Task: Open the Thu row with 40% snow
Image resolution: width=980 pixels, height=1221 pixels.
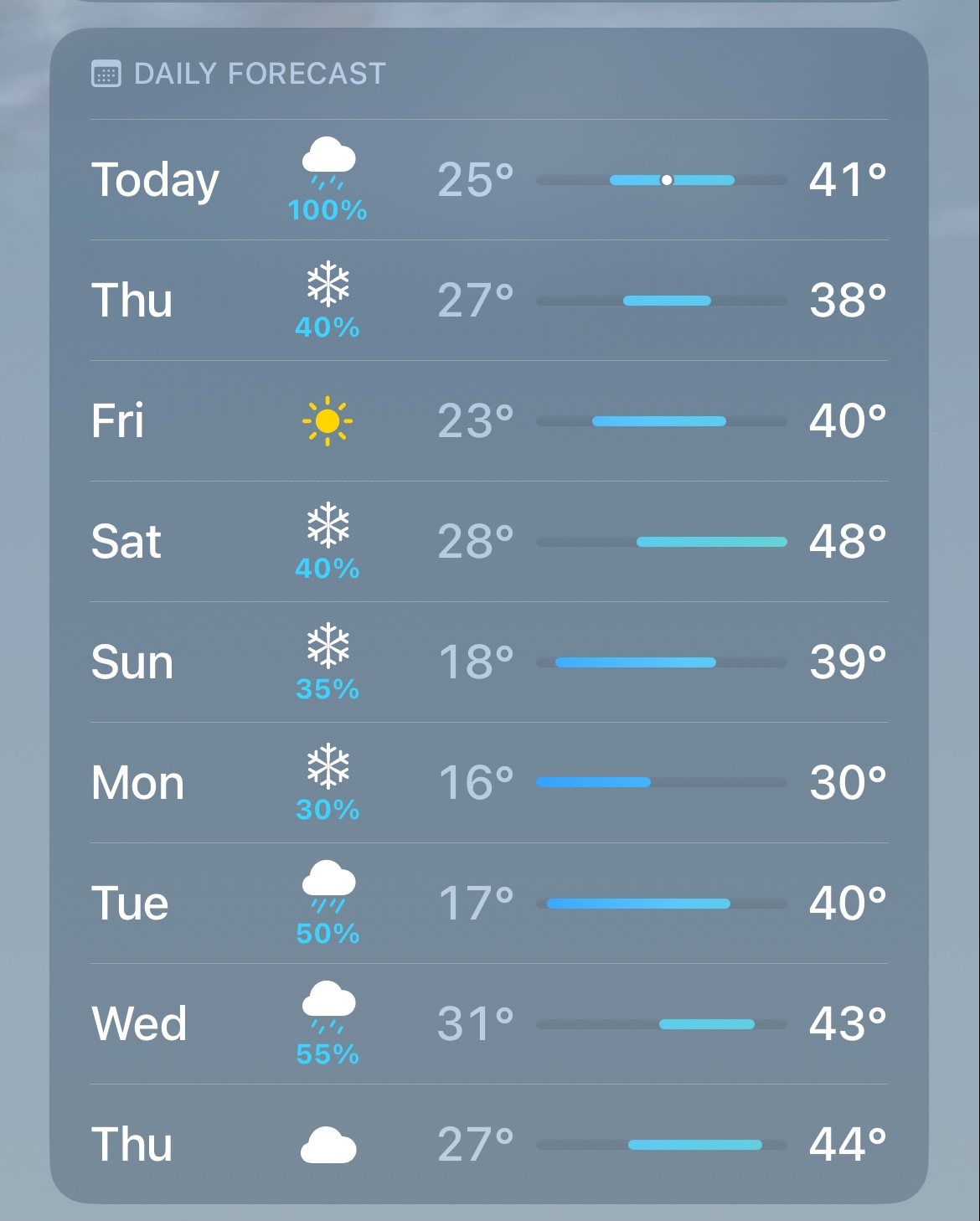Action: [489, 301]
